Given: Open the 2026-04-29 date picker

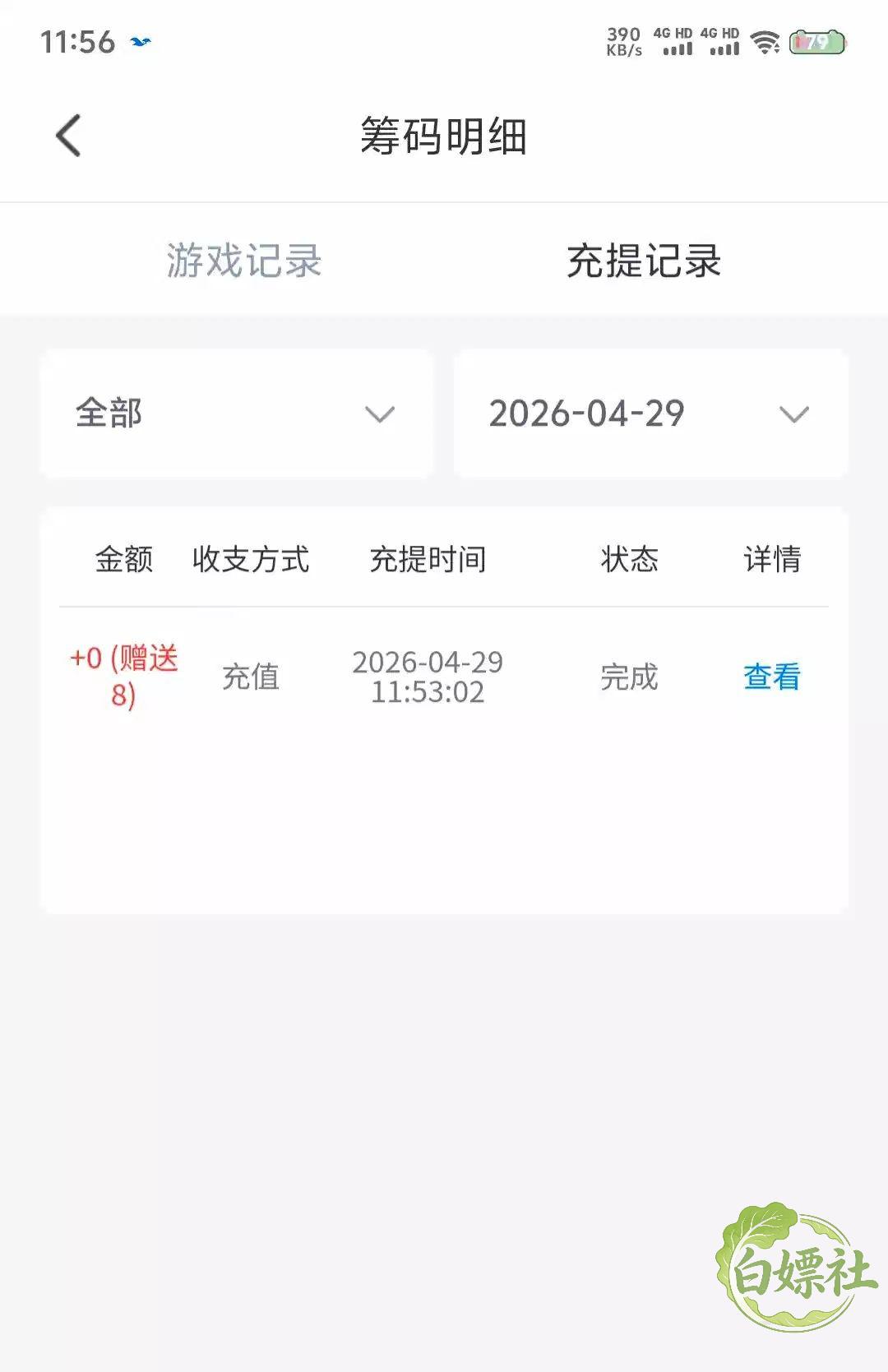Looking at the screenshot, I should pos(650,413).
